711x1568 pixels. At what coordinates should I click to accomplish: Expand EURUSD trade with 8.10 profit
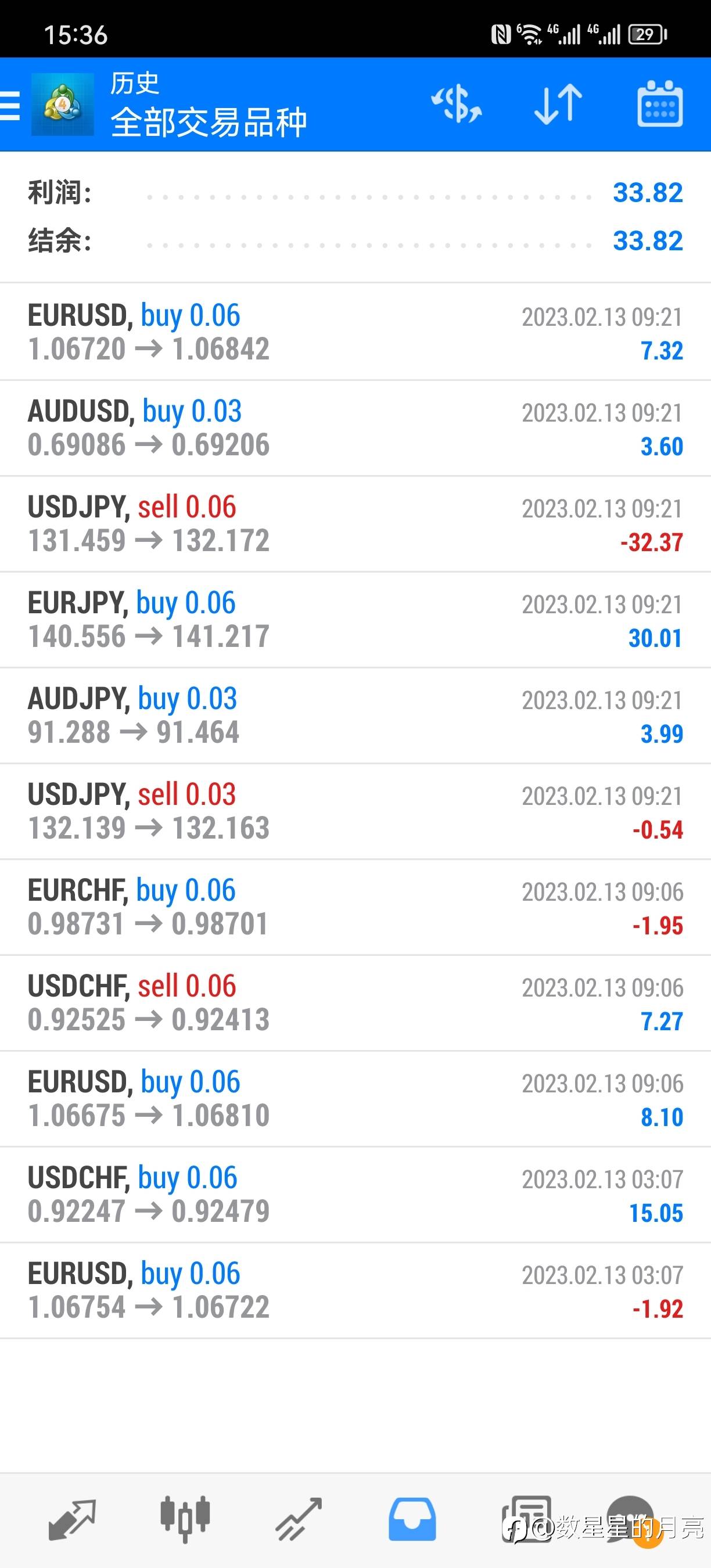click(355, 1099)
